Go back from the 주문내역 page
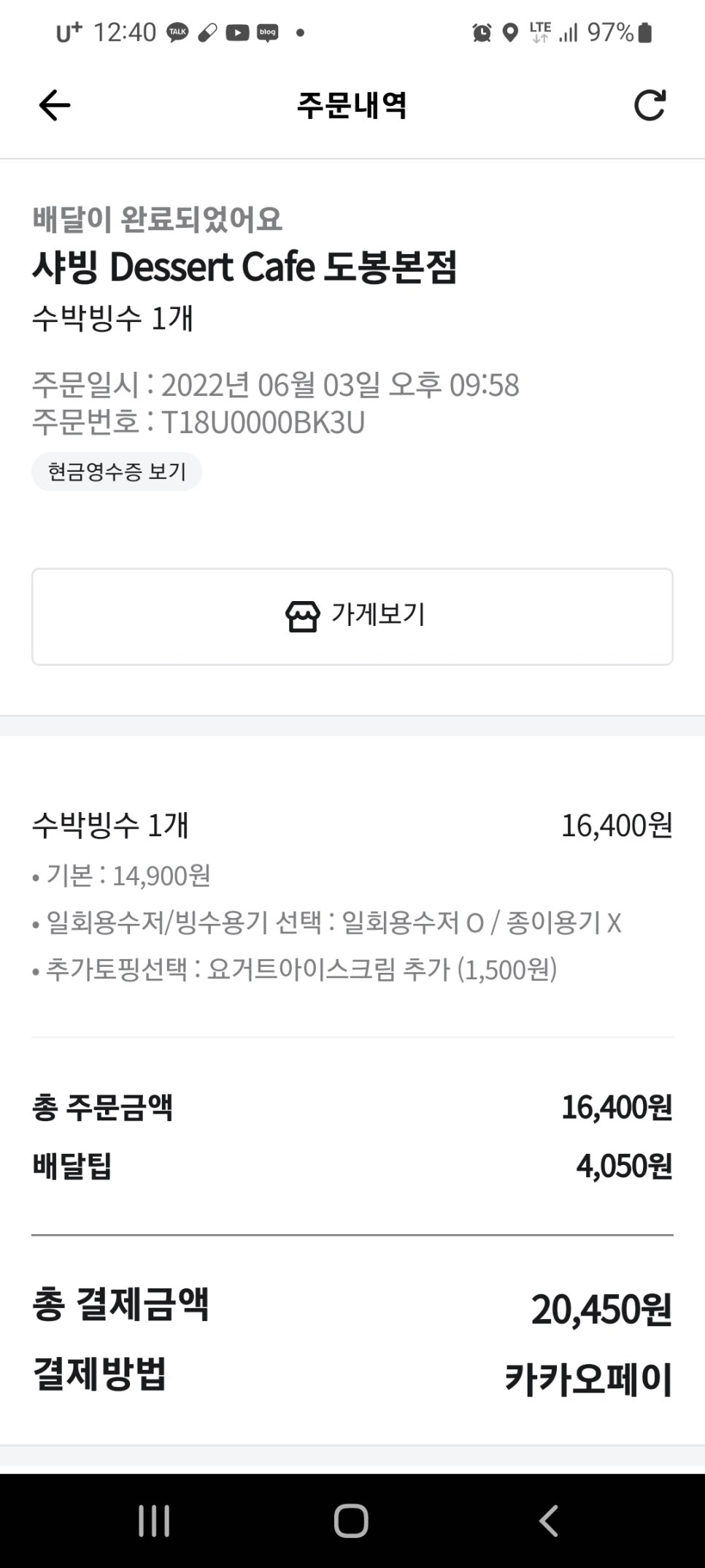705x1568 pixels. point(55,106)
